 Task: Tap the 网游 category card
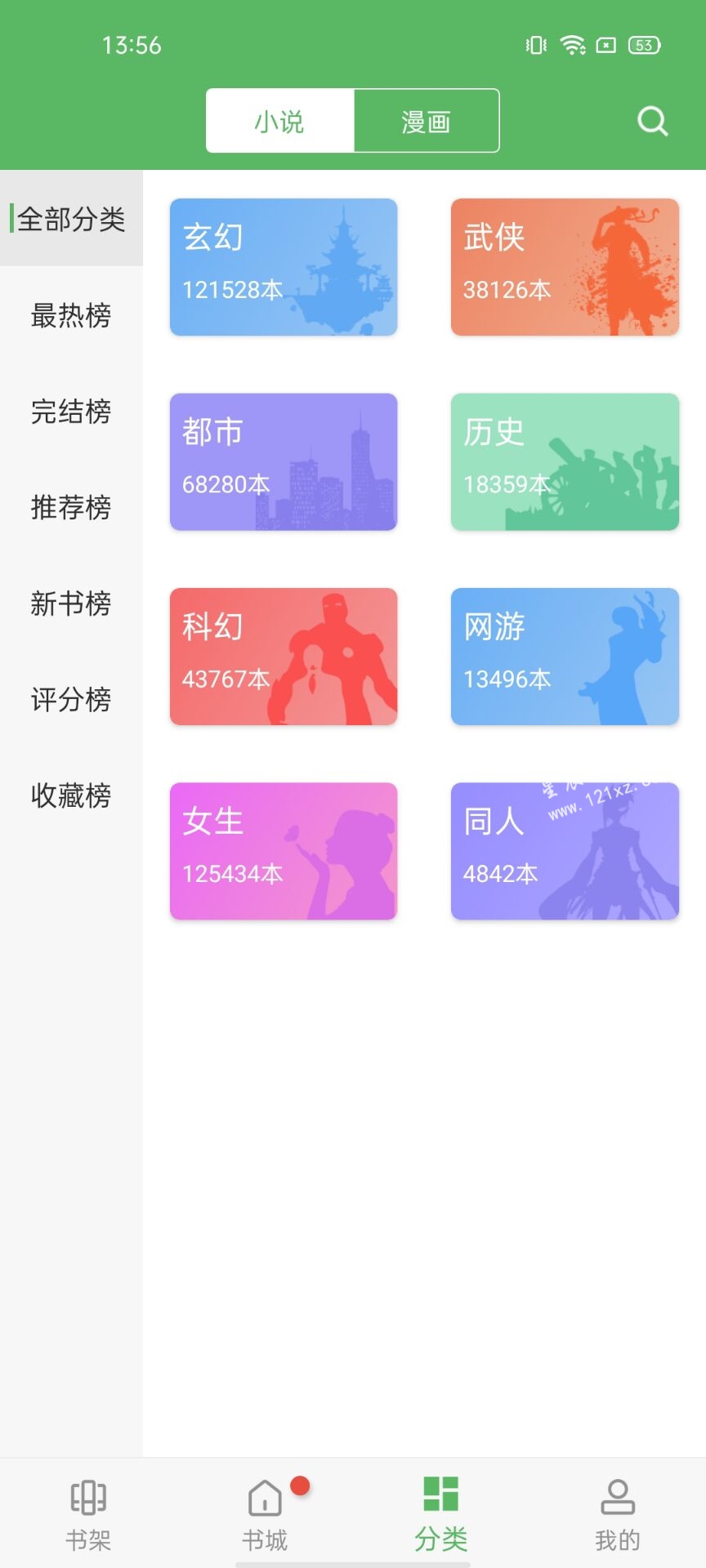click(x=565, y=656)
